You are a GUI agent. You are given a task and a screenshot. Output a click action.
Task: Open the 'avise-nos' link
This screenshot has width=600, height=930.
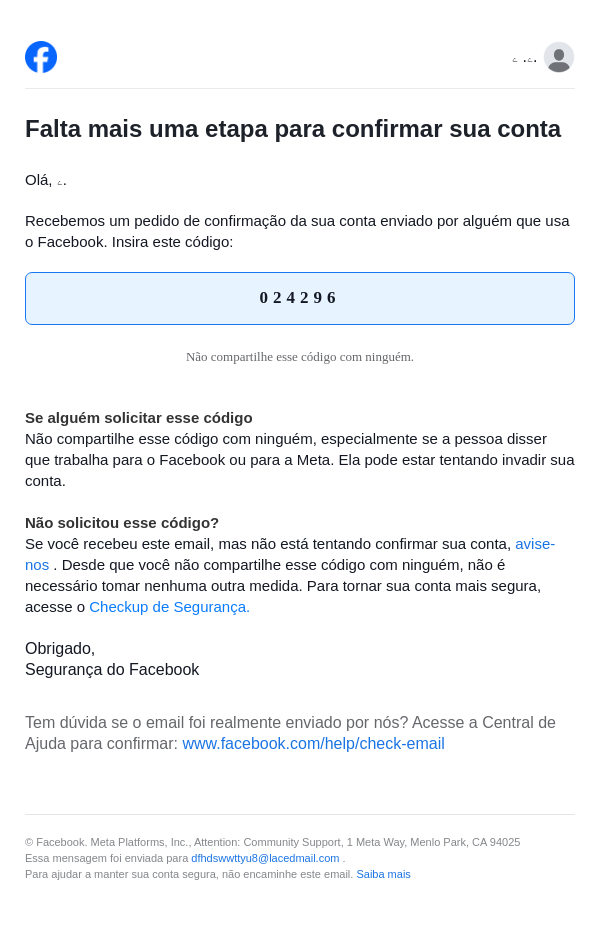coord(534,544)
